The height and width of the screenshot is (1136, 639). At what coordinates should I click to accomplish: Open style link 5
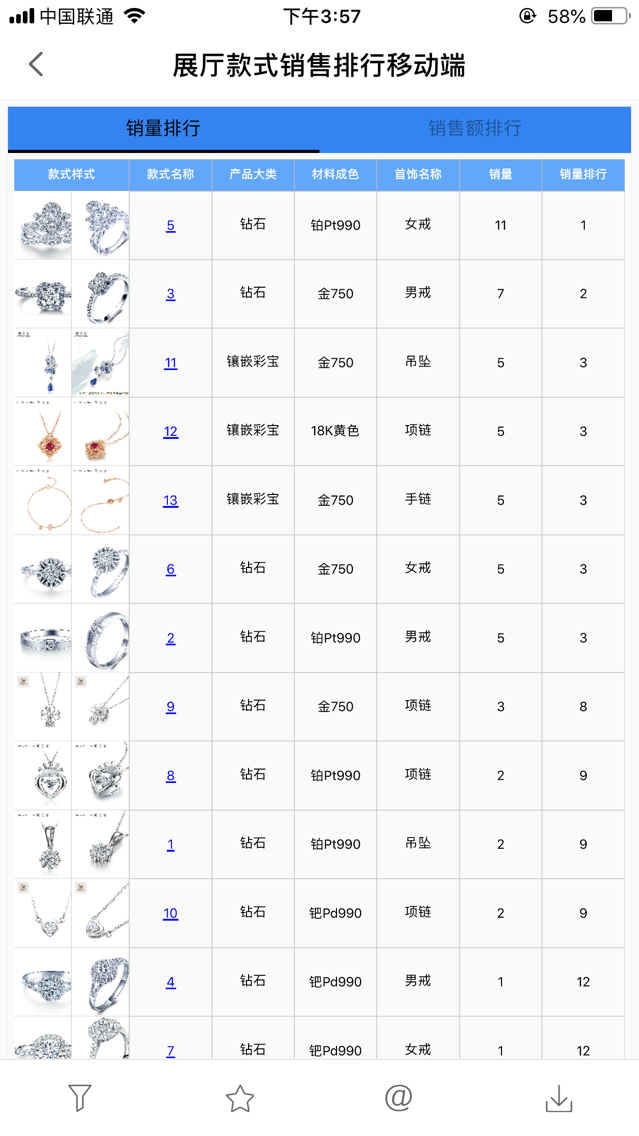point(170,226)
